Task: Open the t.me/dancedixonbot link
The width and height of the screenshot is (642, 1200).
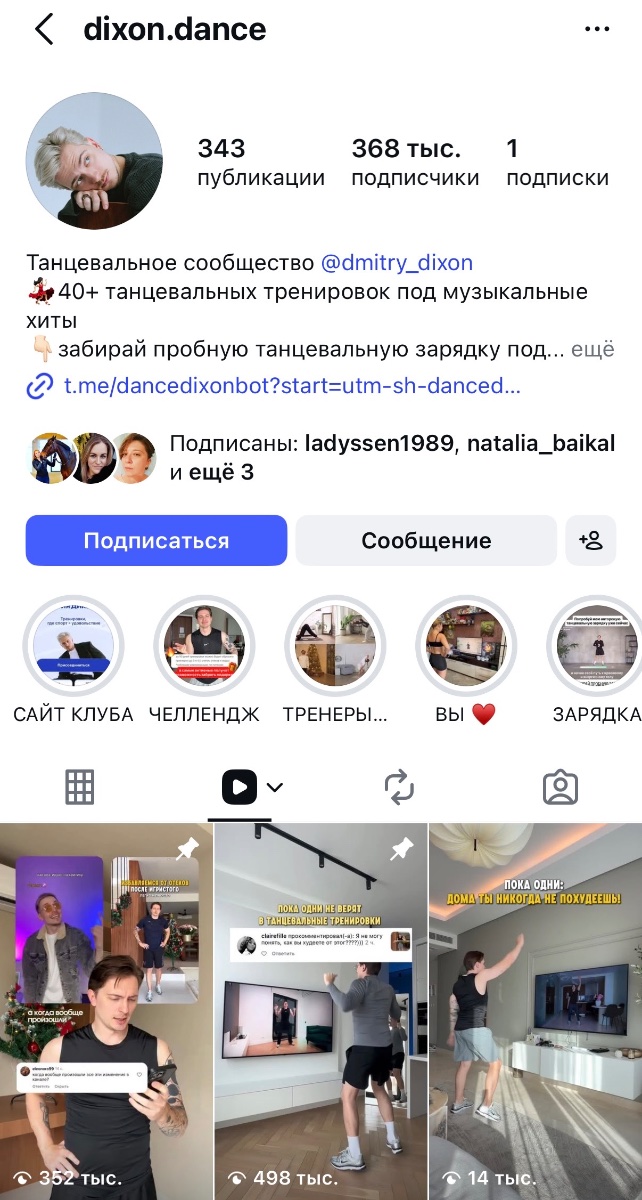Action: 290,386
